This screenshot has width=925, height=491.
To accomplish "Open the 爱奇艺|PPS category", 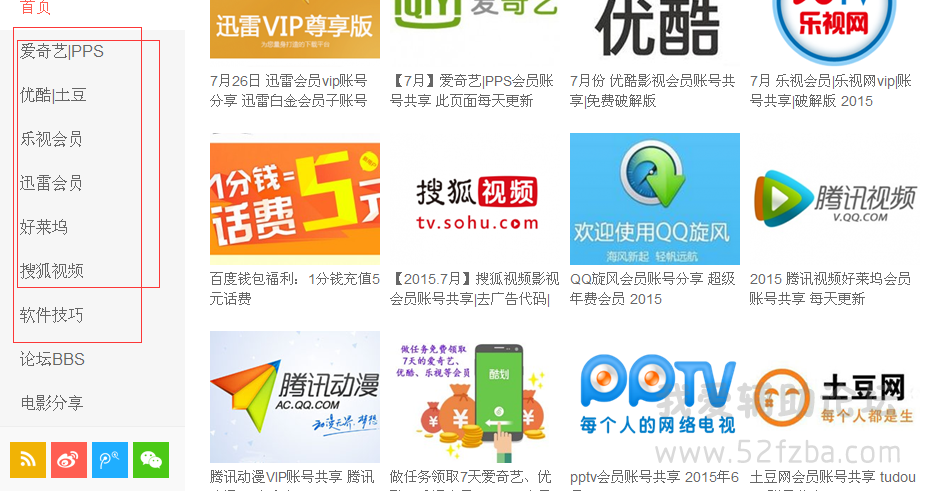I will tap(62, 51).
